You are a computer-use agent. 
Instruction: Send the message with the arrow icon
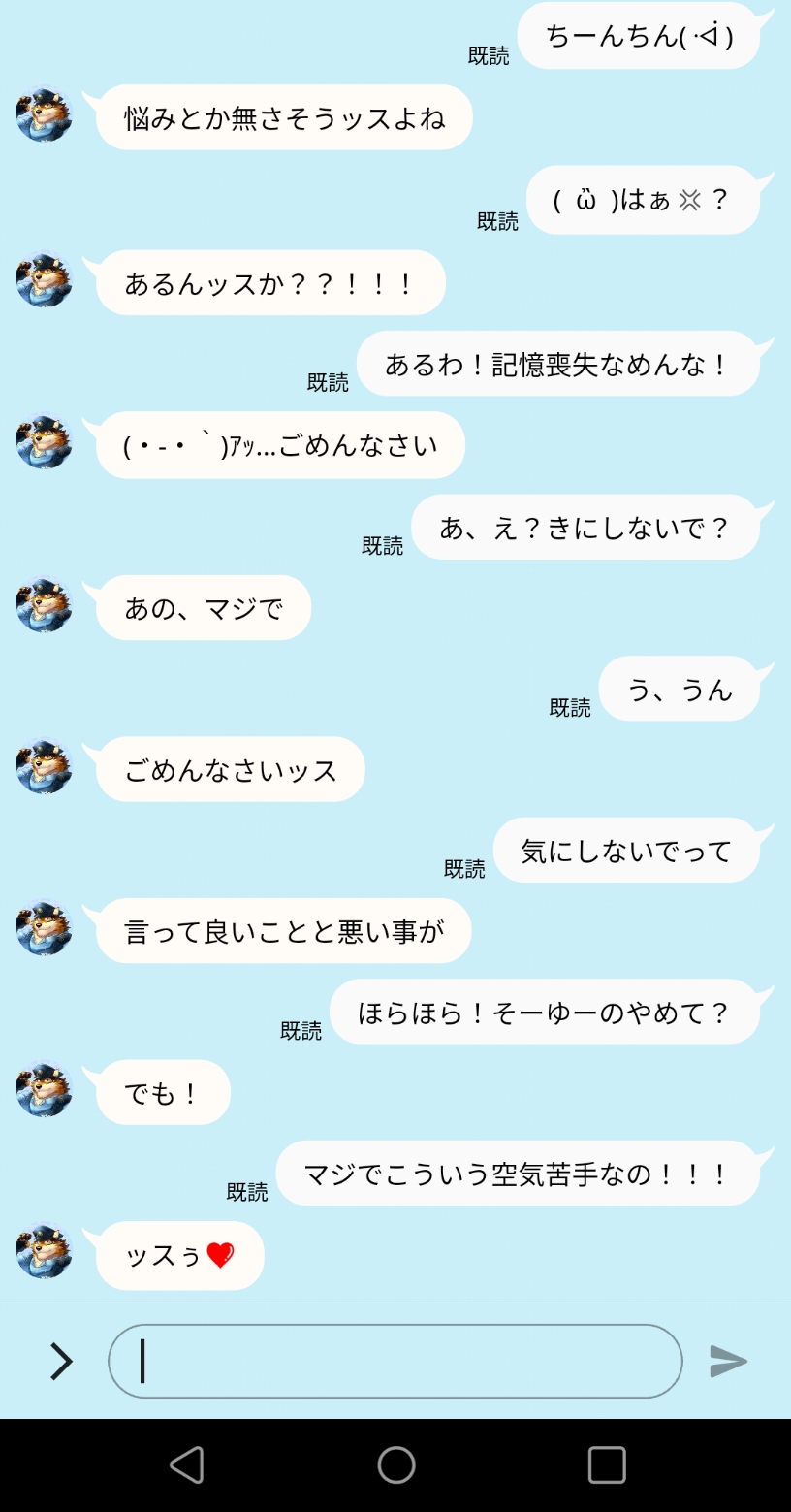click(x=728, y=1361)
